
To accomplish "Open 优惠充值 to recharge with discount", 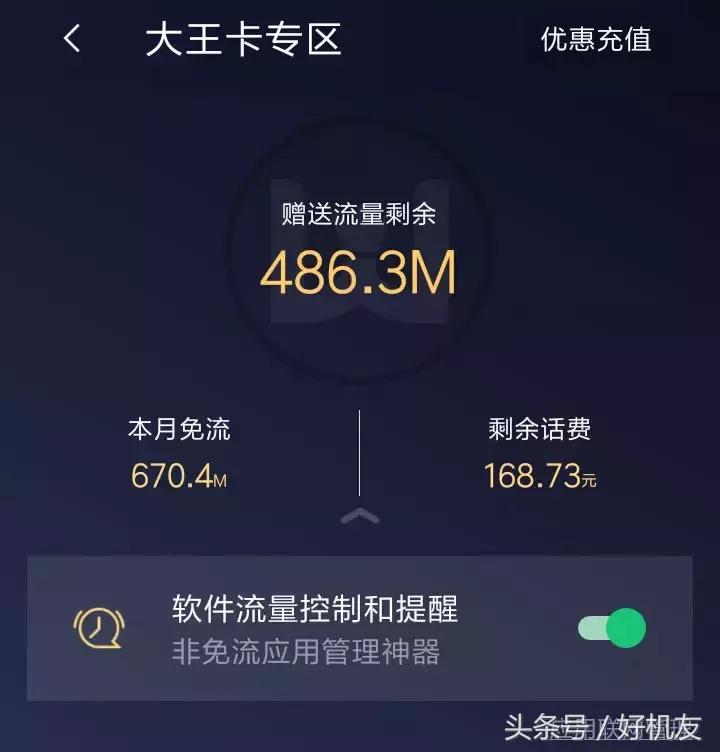I will (594, 40).
